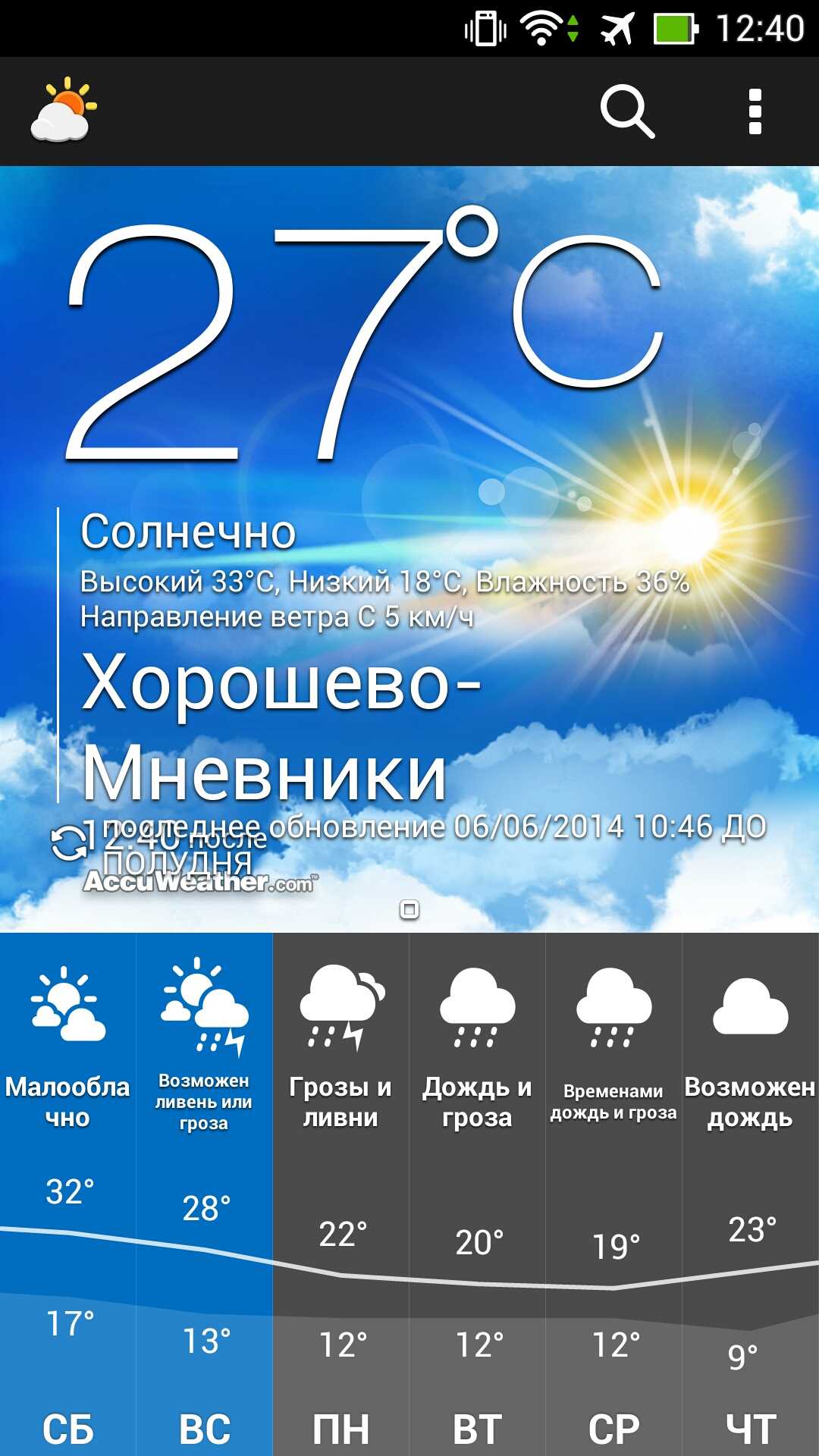Select the СБ forecast column
Screen dimensions: 819x1456
(68, 1194)
